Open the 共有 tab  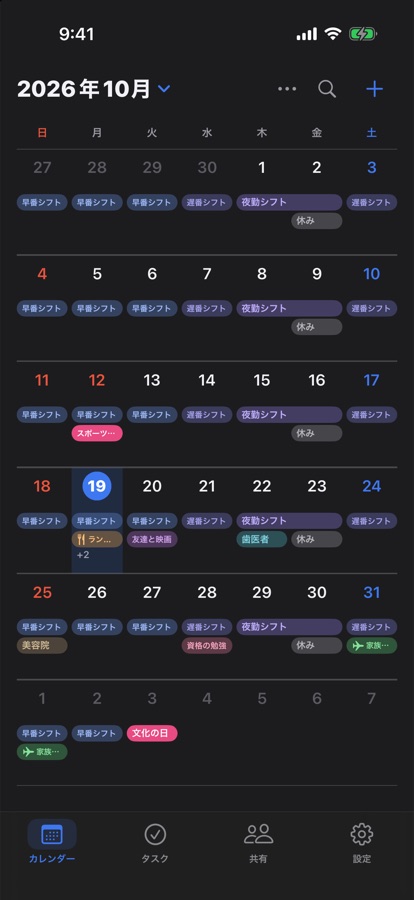(x=258, y=843)
